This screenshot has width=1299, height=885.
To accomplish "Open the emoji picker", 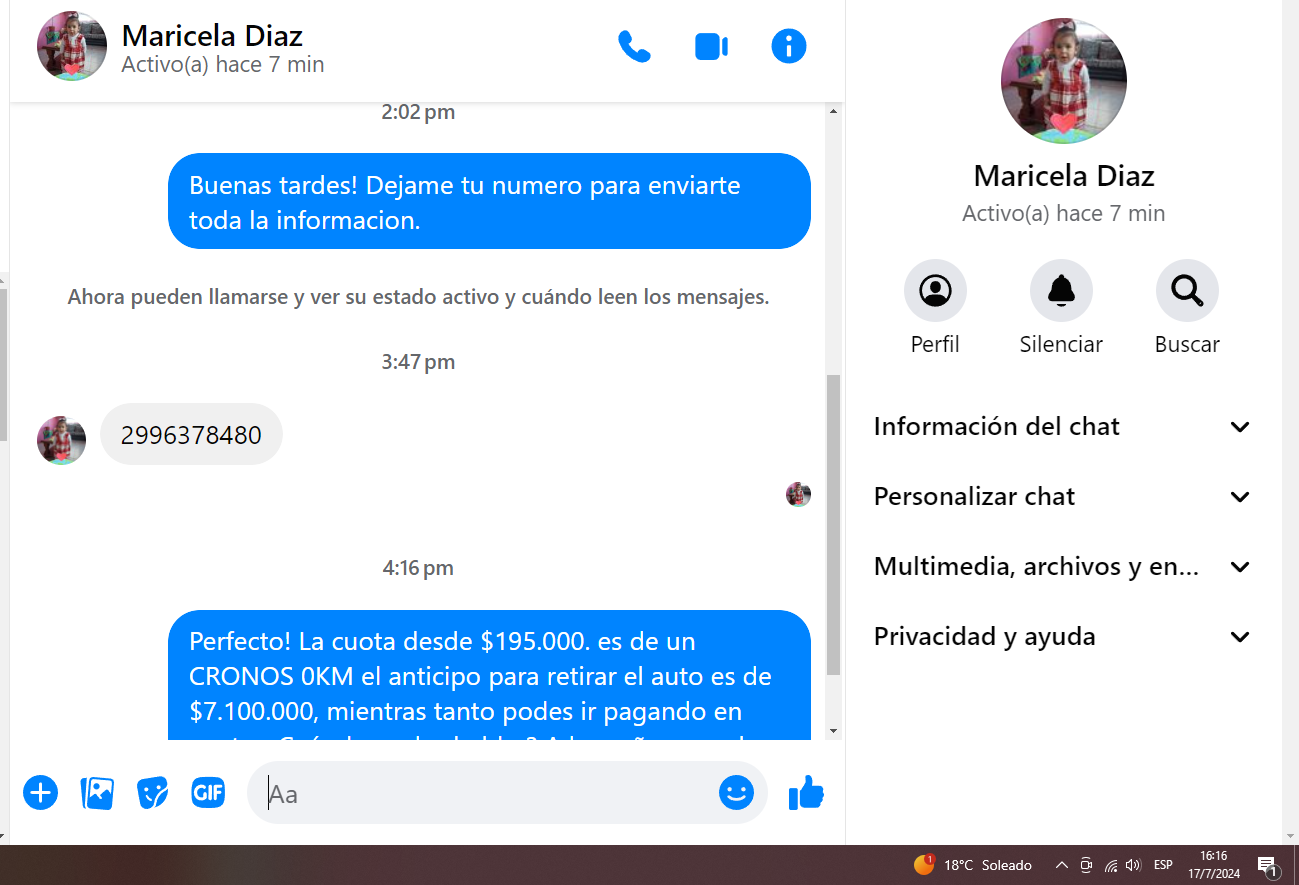I will pyautogui.click(x=736, y=793).
